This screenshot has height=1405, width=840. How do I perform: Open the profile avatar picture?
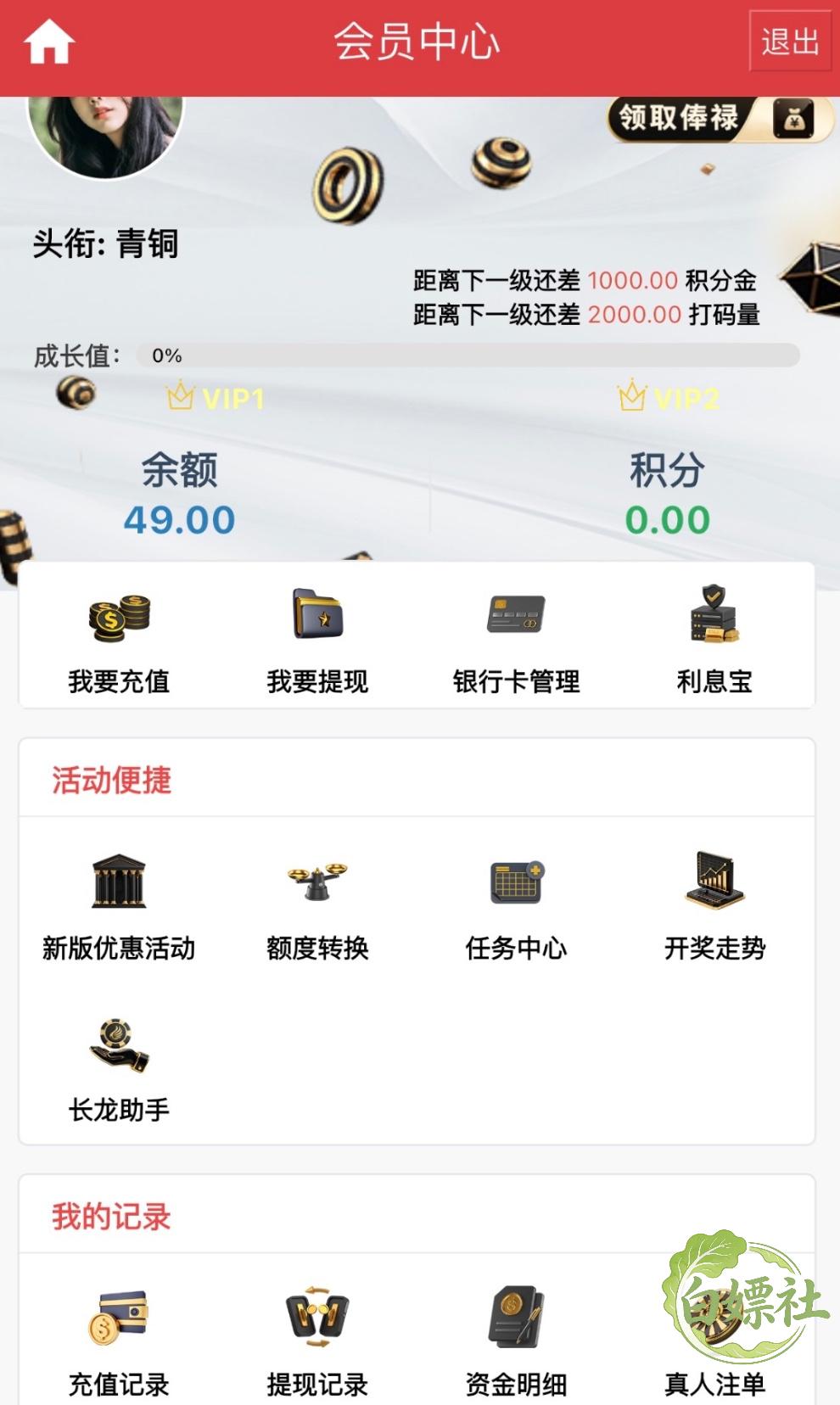pos(105,136)
